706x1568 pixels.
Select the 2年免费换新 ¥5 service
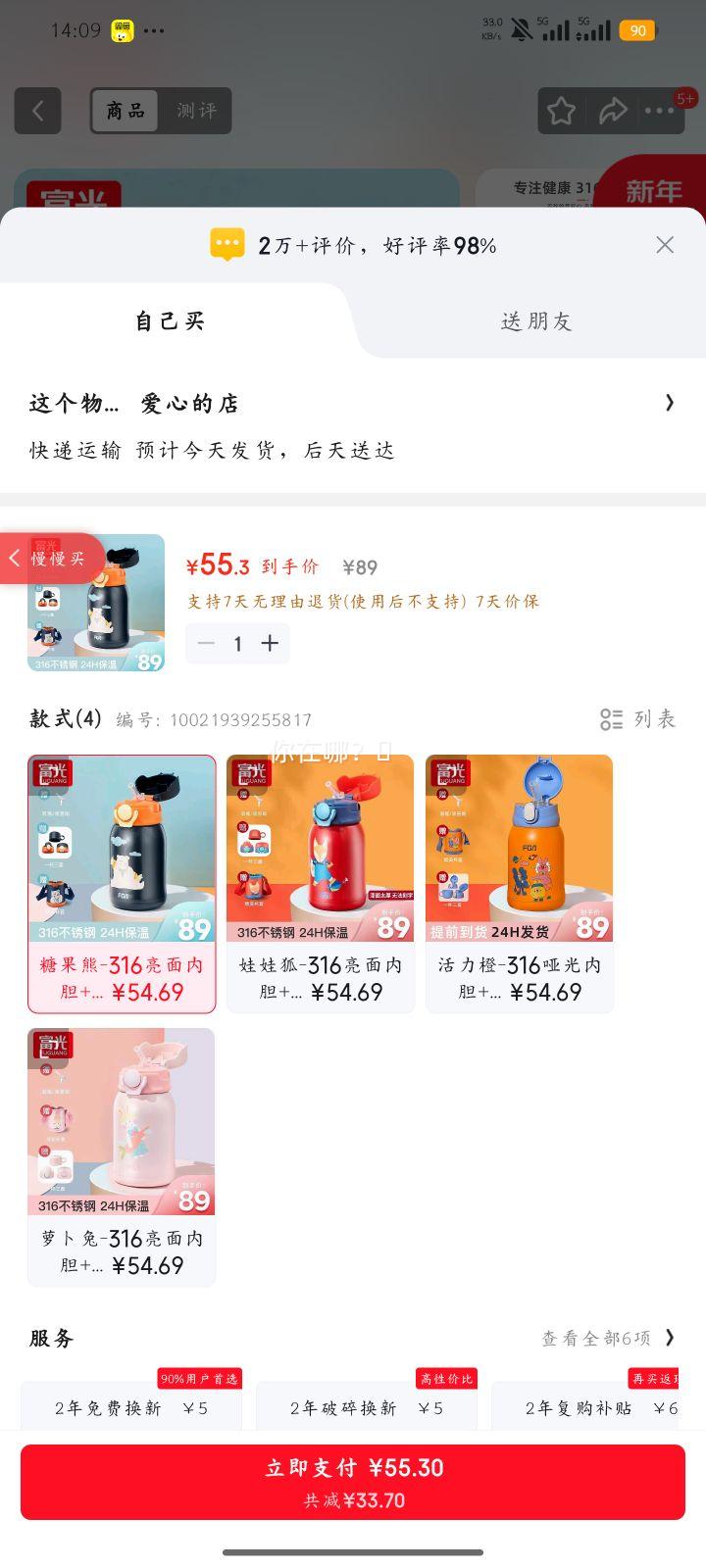[133, 1406]
